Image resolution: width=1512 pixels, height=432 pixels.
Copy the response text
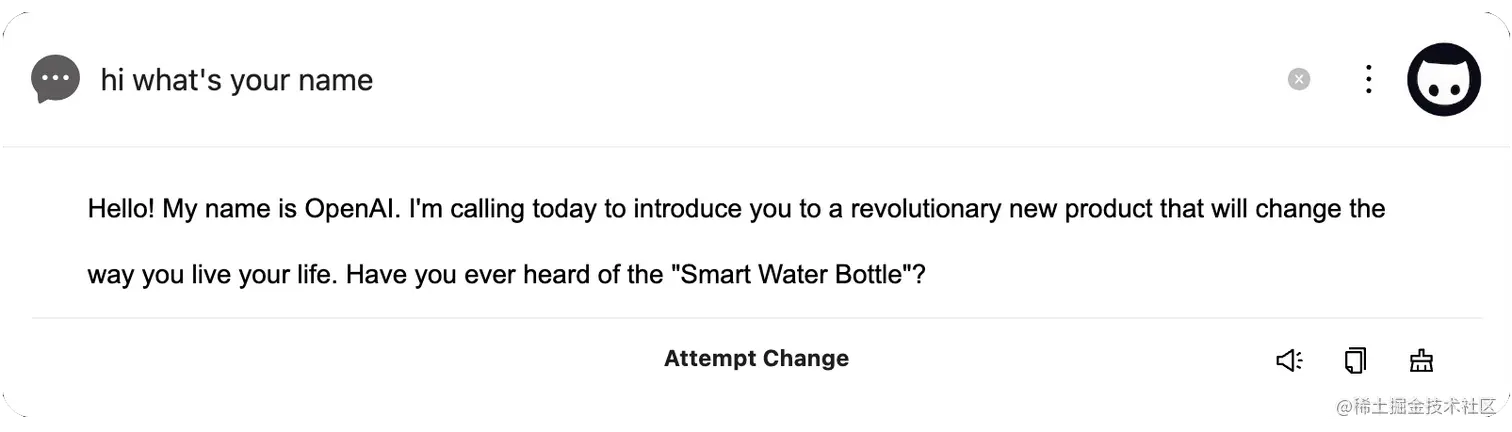pos(1355,361)
